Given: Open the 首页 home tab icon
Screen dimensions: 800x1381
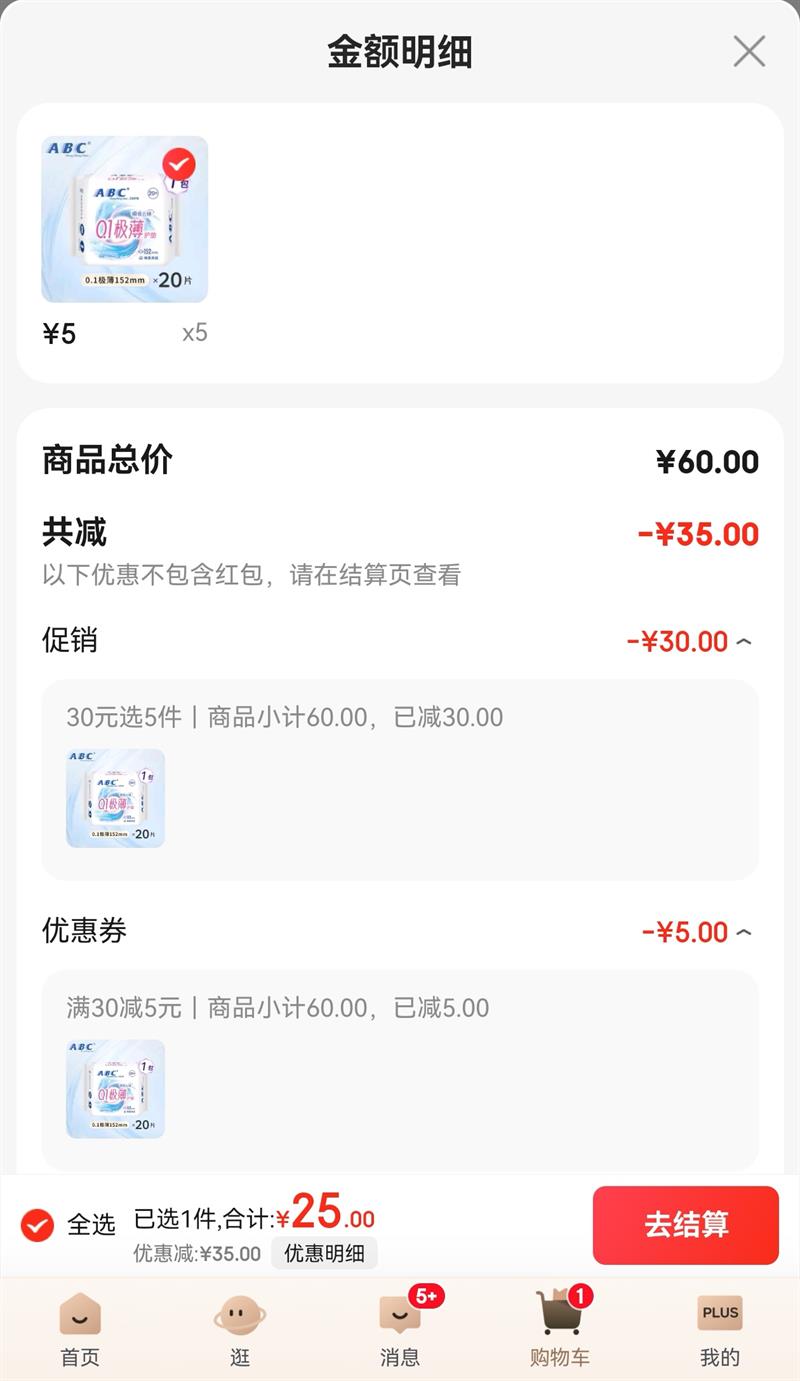Looking at the screenshot, I should pyautogui.click(x=80, y=1315).
